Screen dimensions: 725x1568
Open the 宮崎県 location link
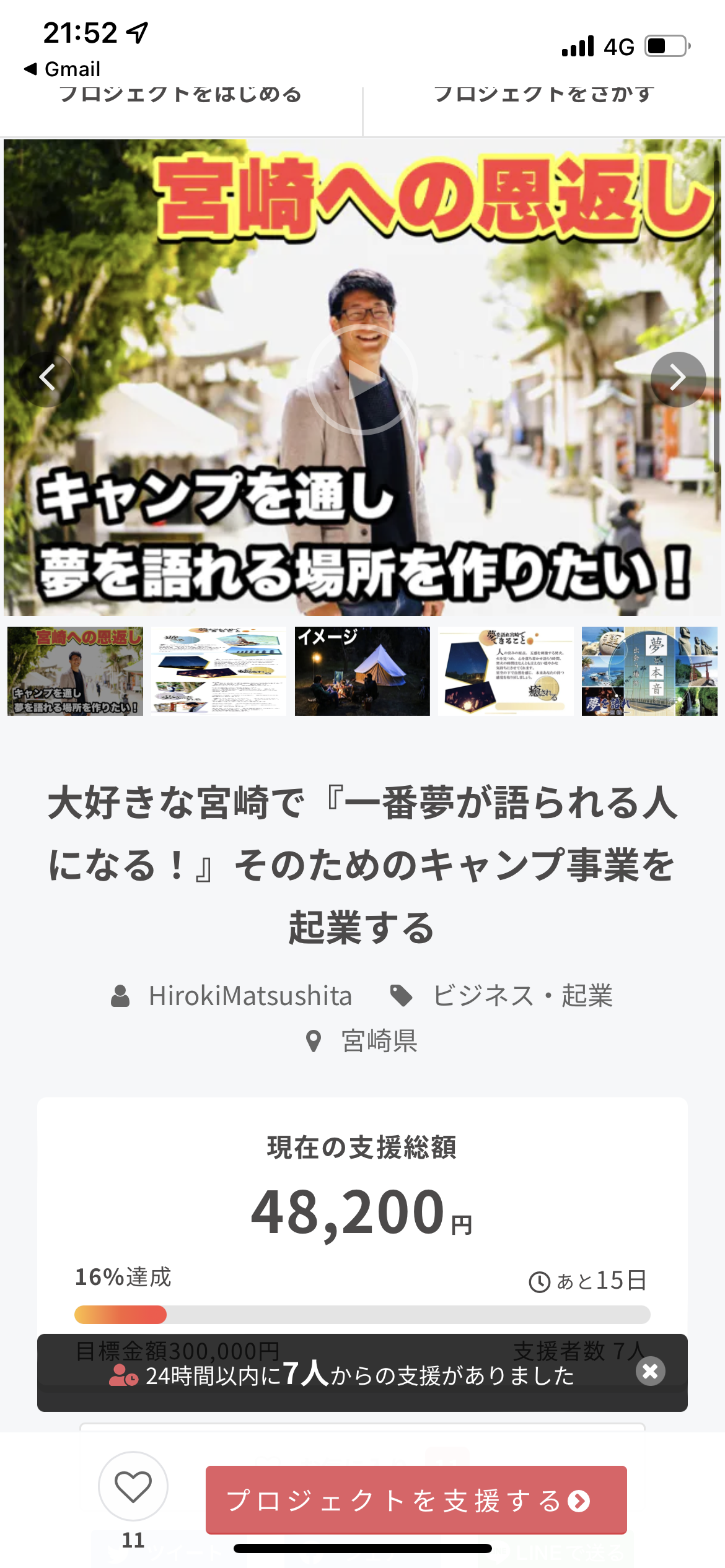click(379, 1041)
